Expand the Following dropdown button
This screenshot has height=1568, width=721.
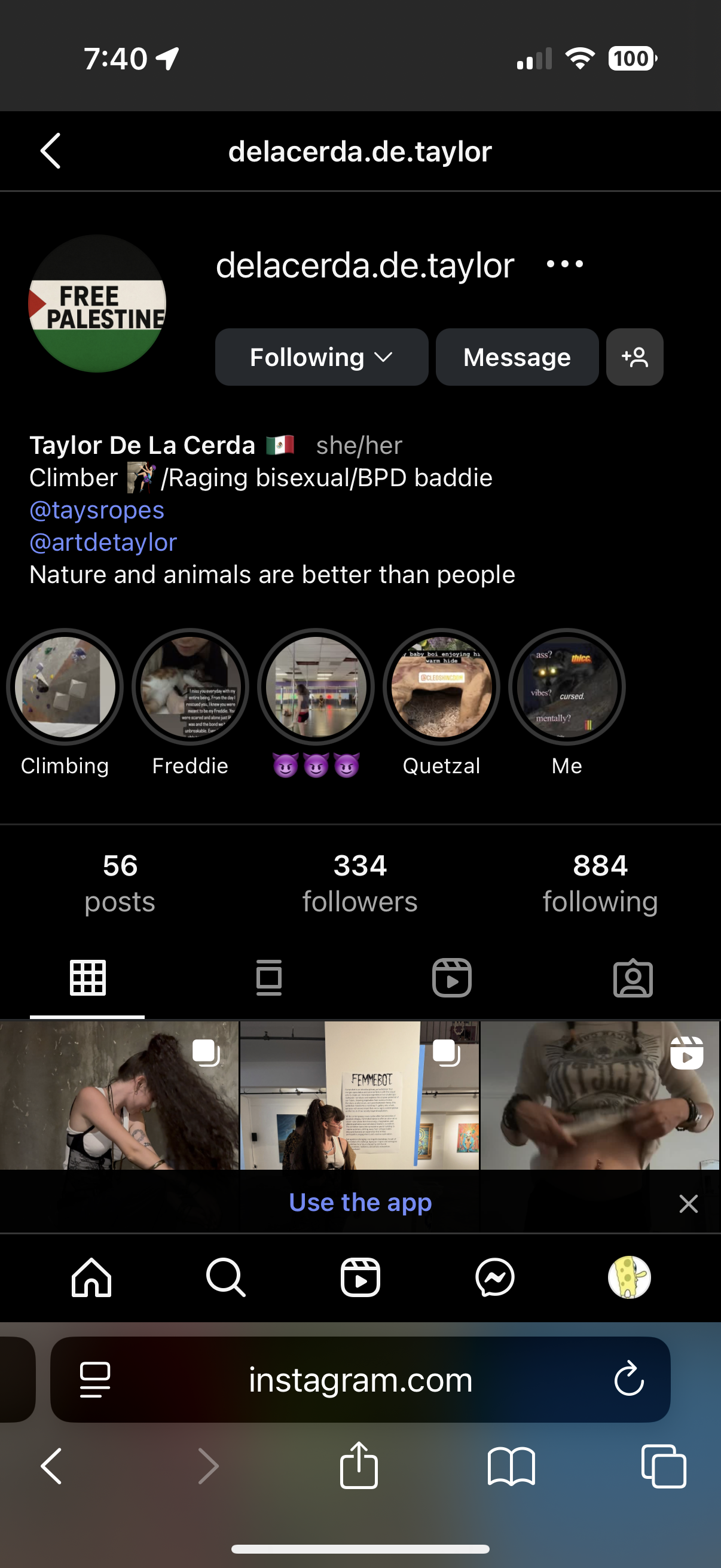pos(321,357)
